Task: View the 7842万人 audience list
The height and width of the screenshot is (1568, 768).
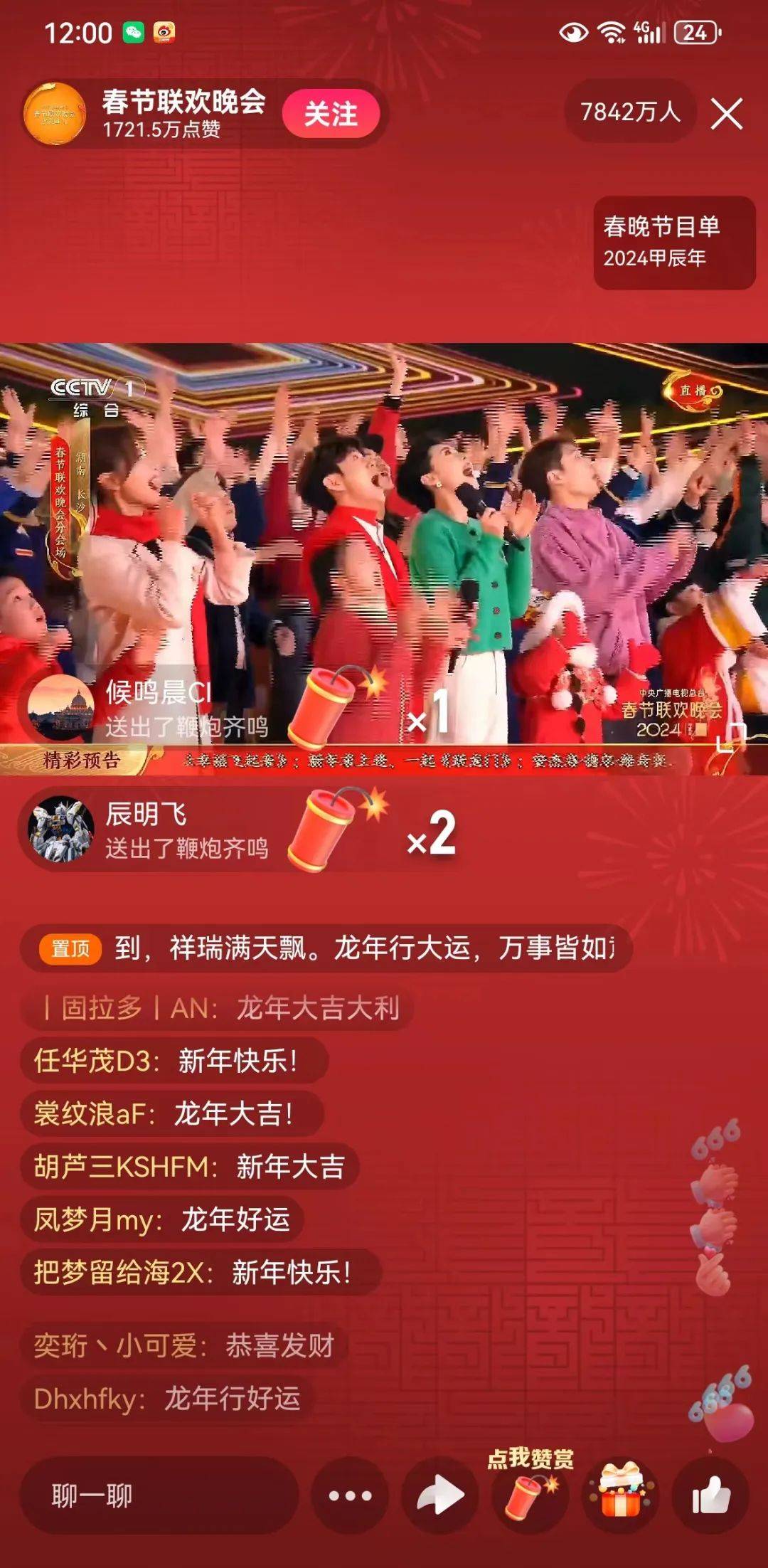Action: pyautogui.click(x=630, y=112)
